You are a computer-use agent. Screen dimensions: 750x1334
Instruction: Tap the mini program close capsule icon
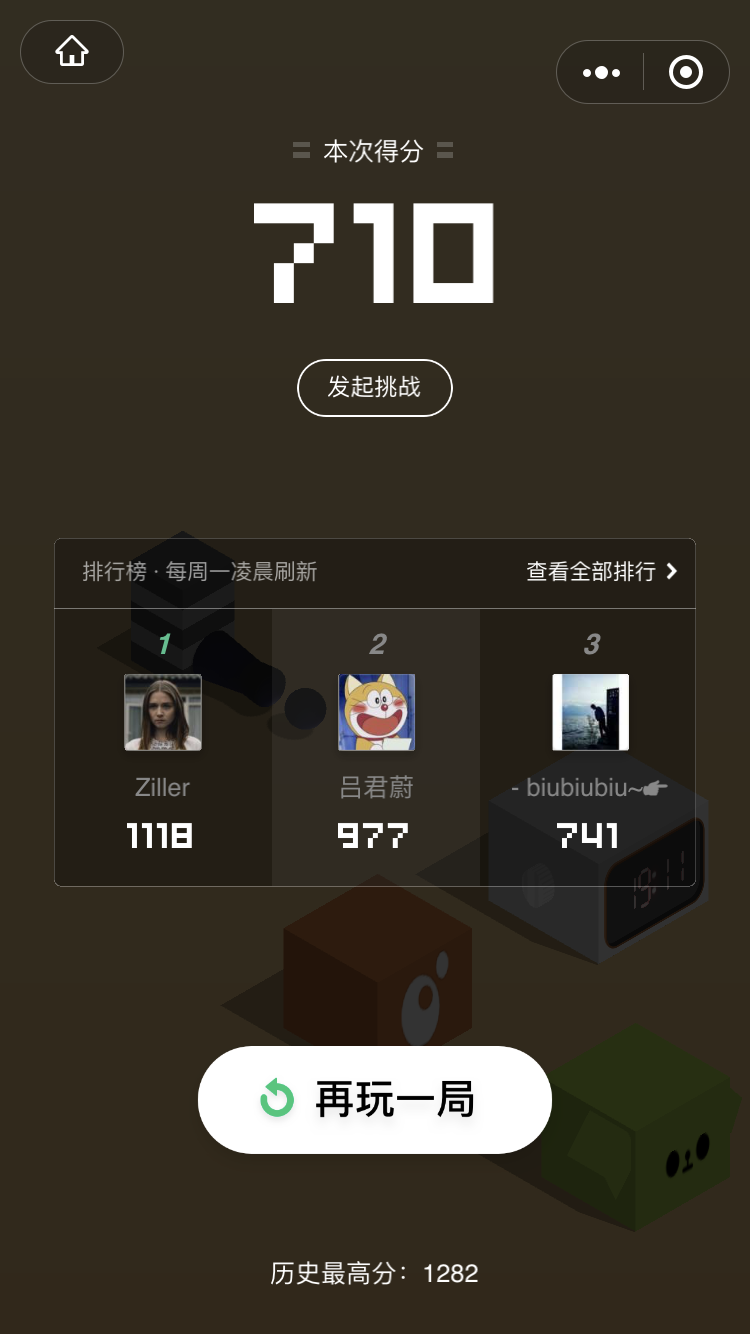(x=686, y=72)
